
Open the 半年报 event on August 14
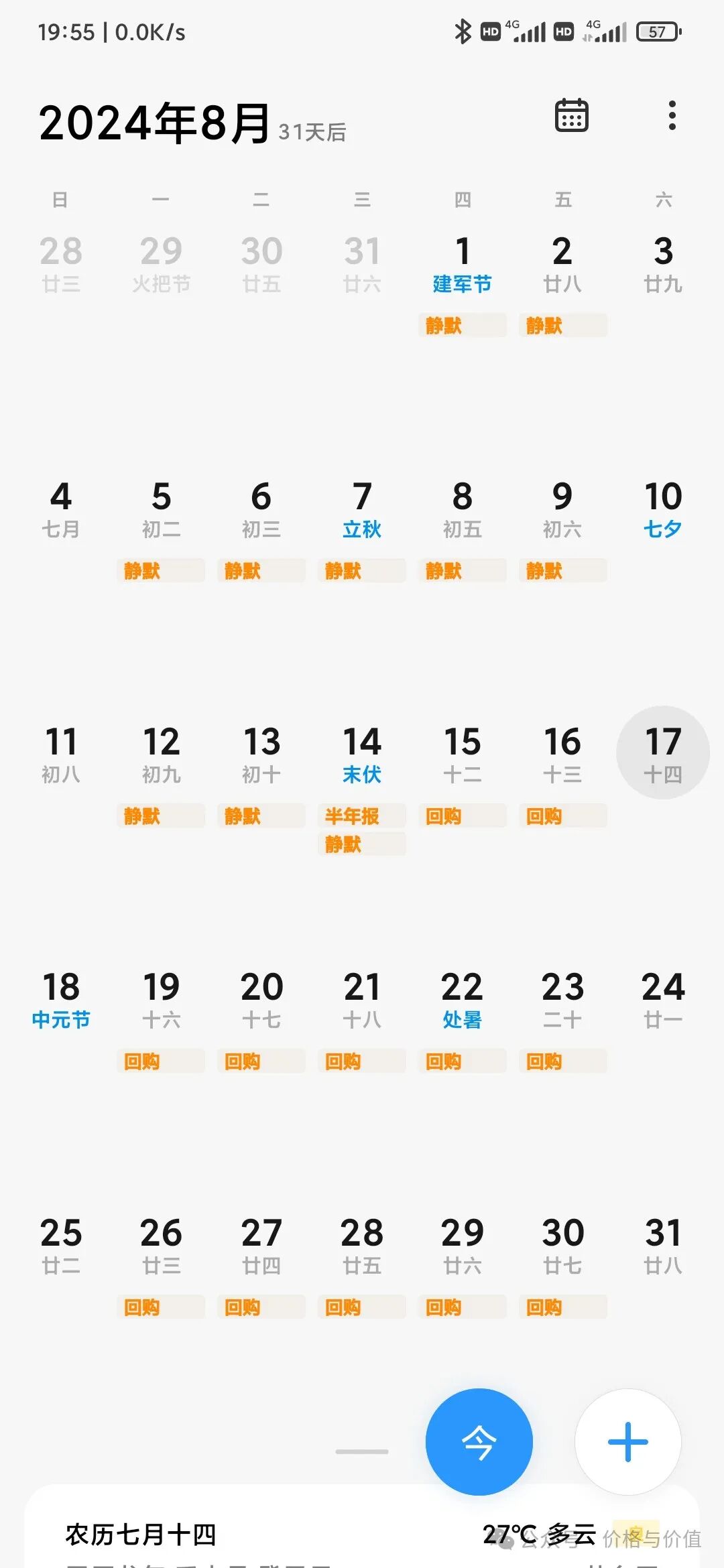click(x=361, y=815)
